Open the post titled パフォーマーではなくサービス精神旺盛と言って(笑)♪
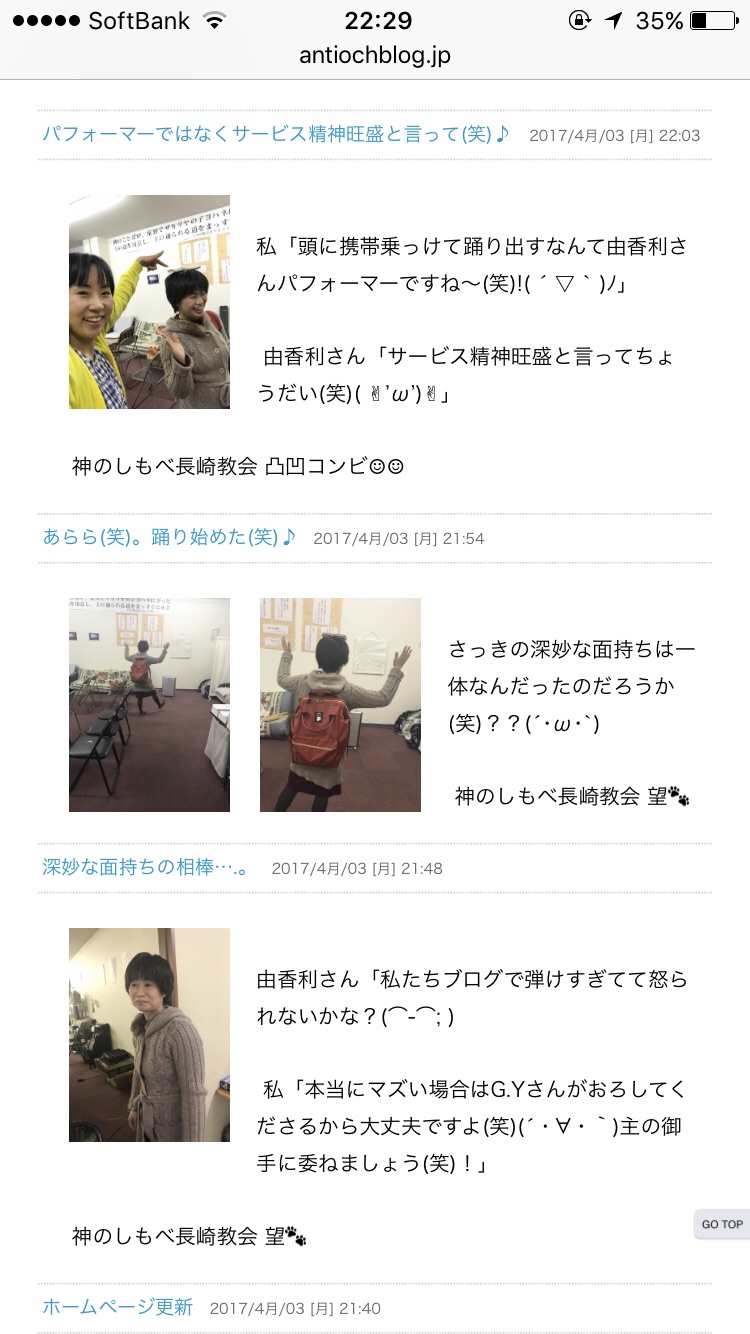The width and height of the screenshot is (750, 1334). [x=276, y=134]
